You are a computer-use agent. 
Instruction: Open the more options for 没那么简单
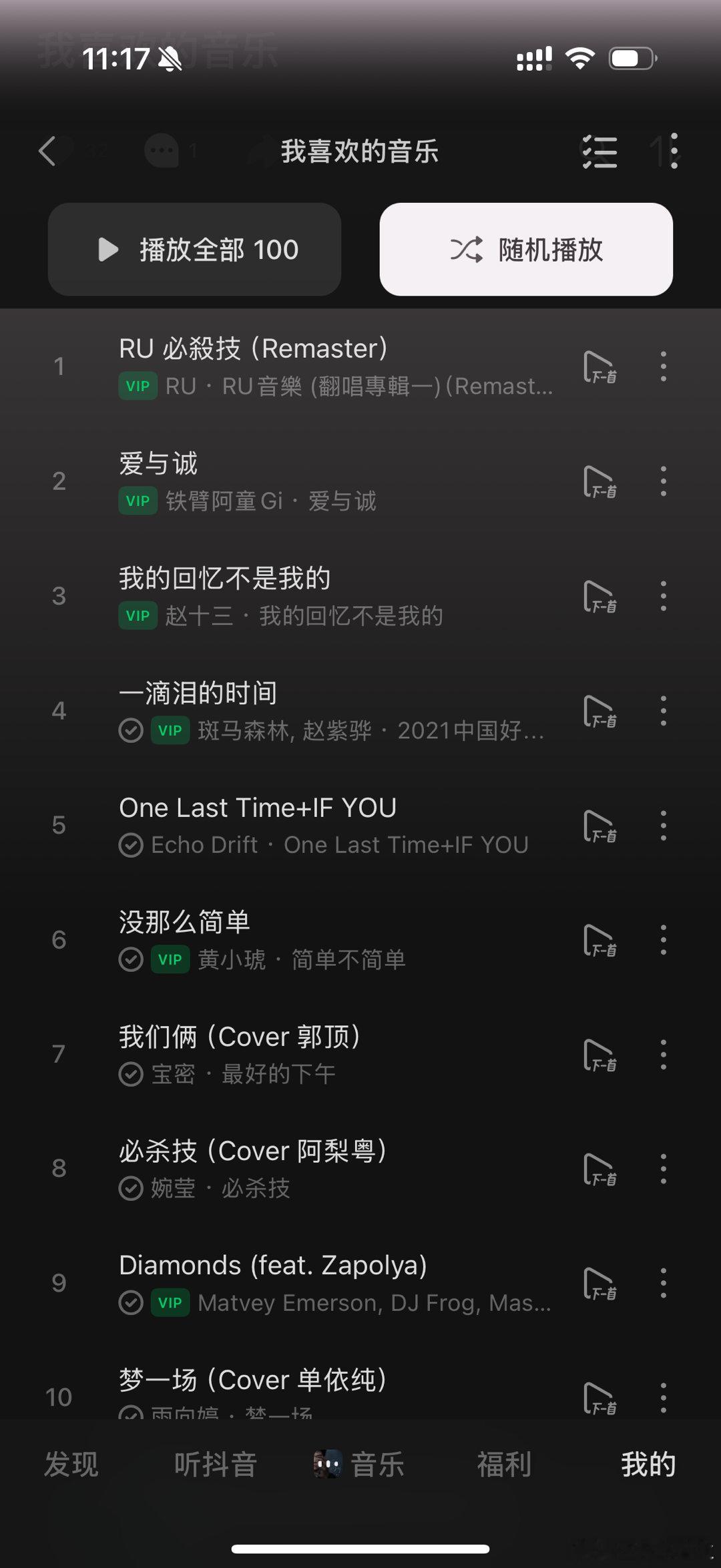(x=663, y=939)
